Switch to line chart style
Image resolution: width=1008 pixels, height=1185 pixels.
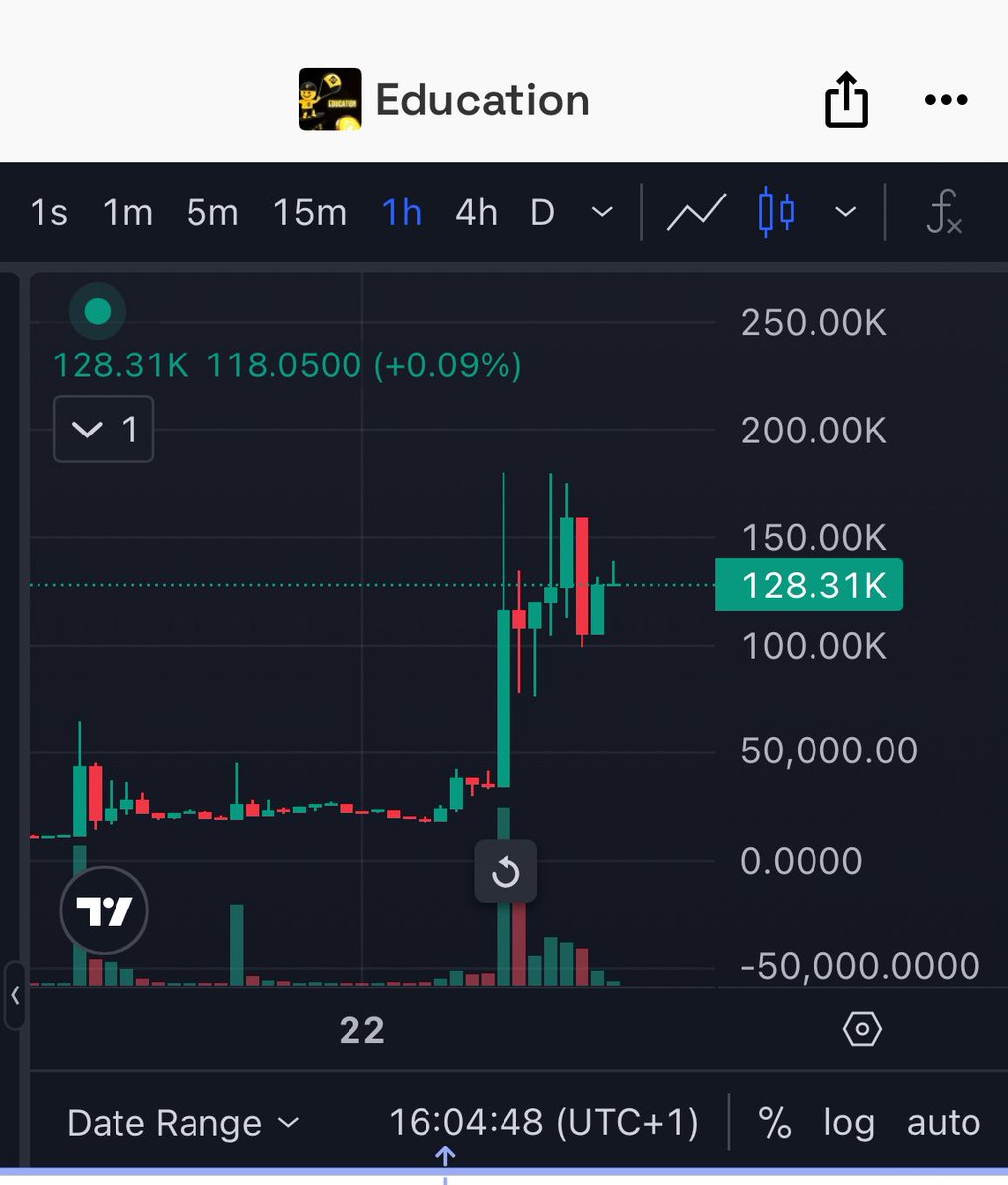pyautogui.click(x=696, y=212)
